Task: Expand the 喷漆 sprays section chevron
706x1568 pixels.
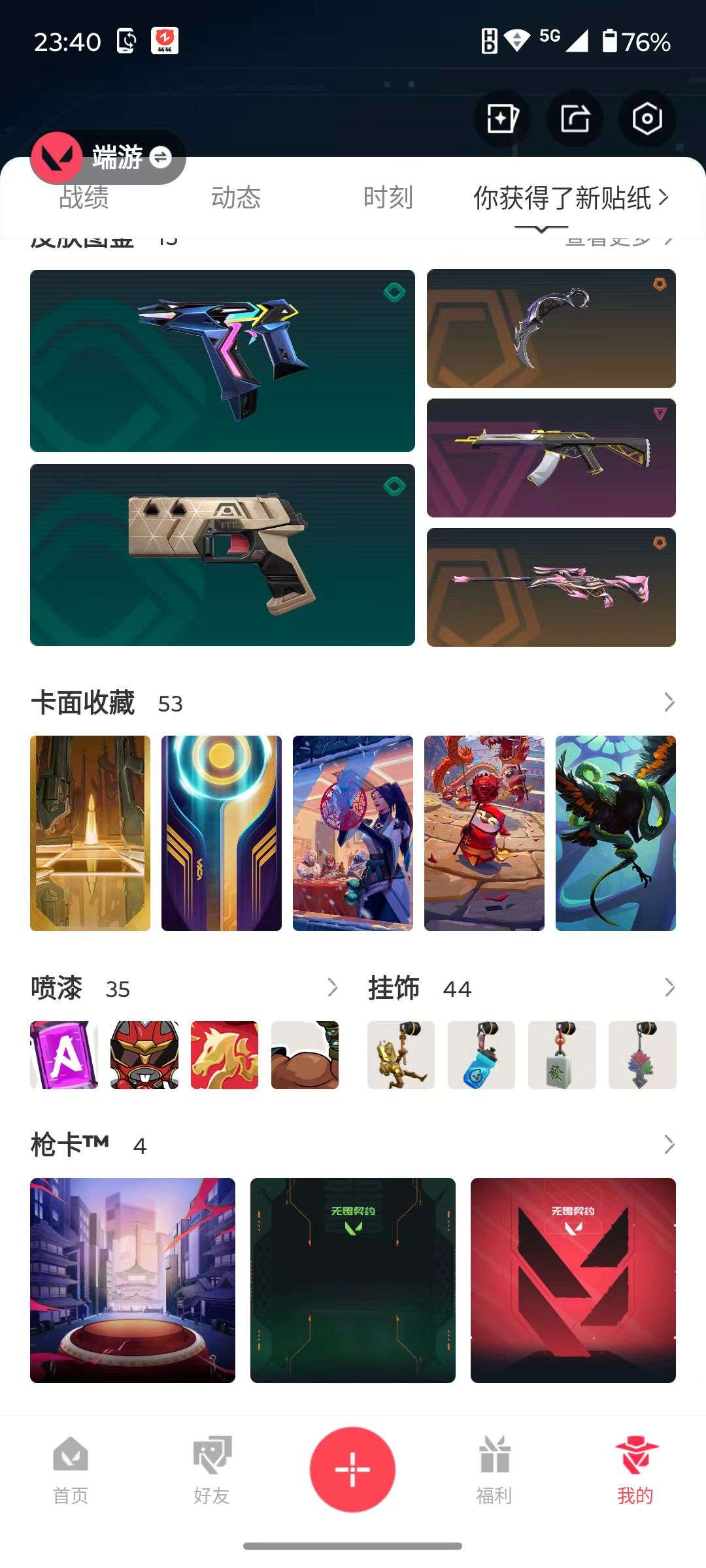Action: click(332, 987)
